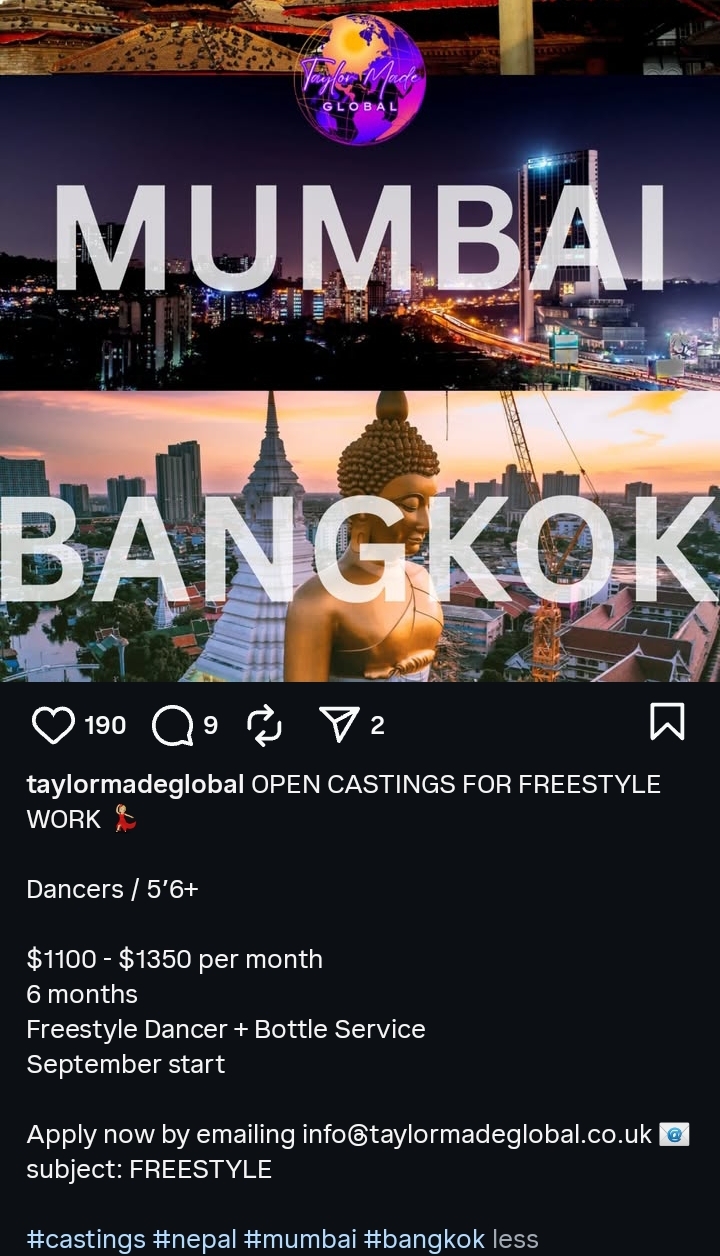This screenshot has width=720, height=1256.
Task: Bookmark this casting post
Action: point(667,722)
